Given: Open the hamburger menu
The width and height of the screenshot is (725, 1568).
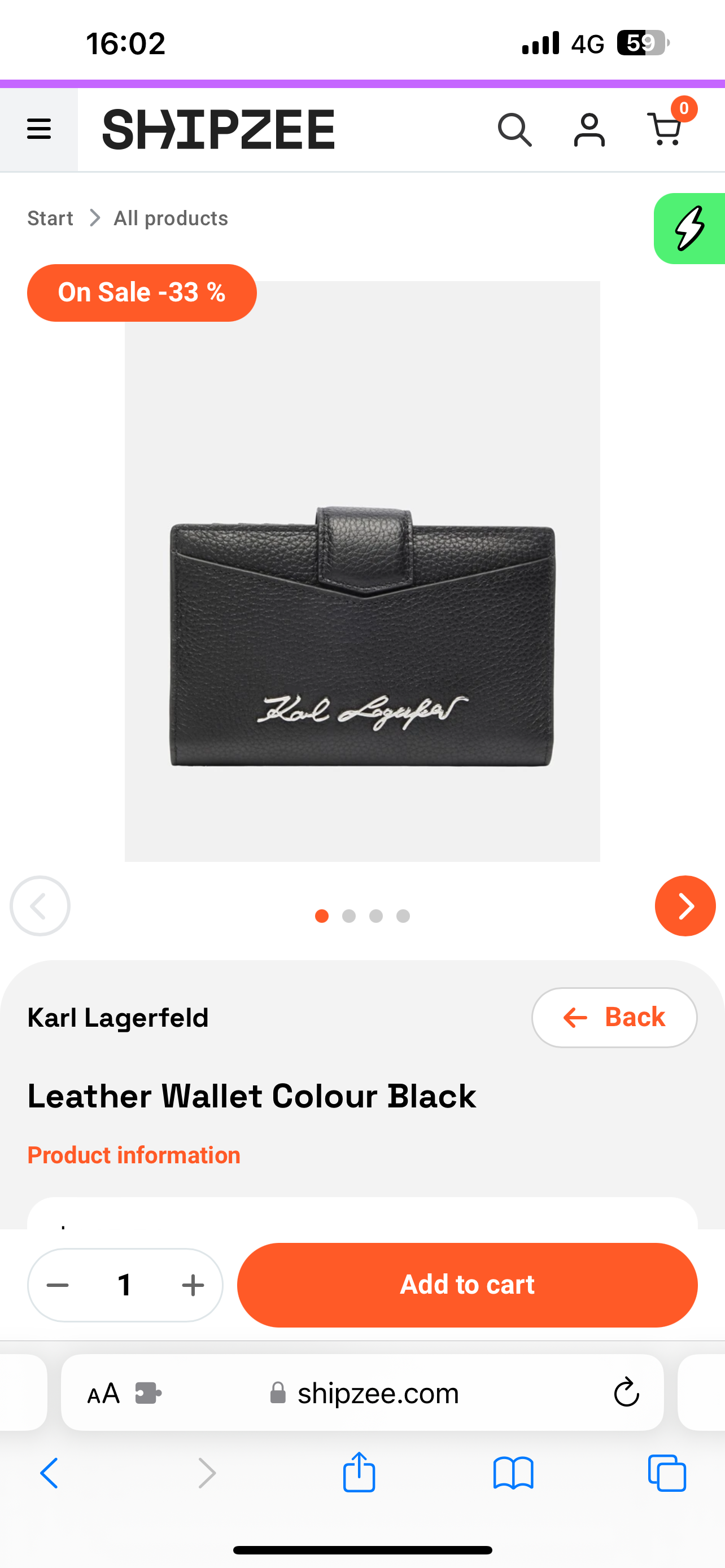Looking at the screenshot, I should [39, 129].
